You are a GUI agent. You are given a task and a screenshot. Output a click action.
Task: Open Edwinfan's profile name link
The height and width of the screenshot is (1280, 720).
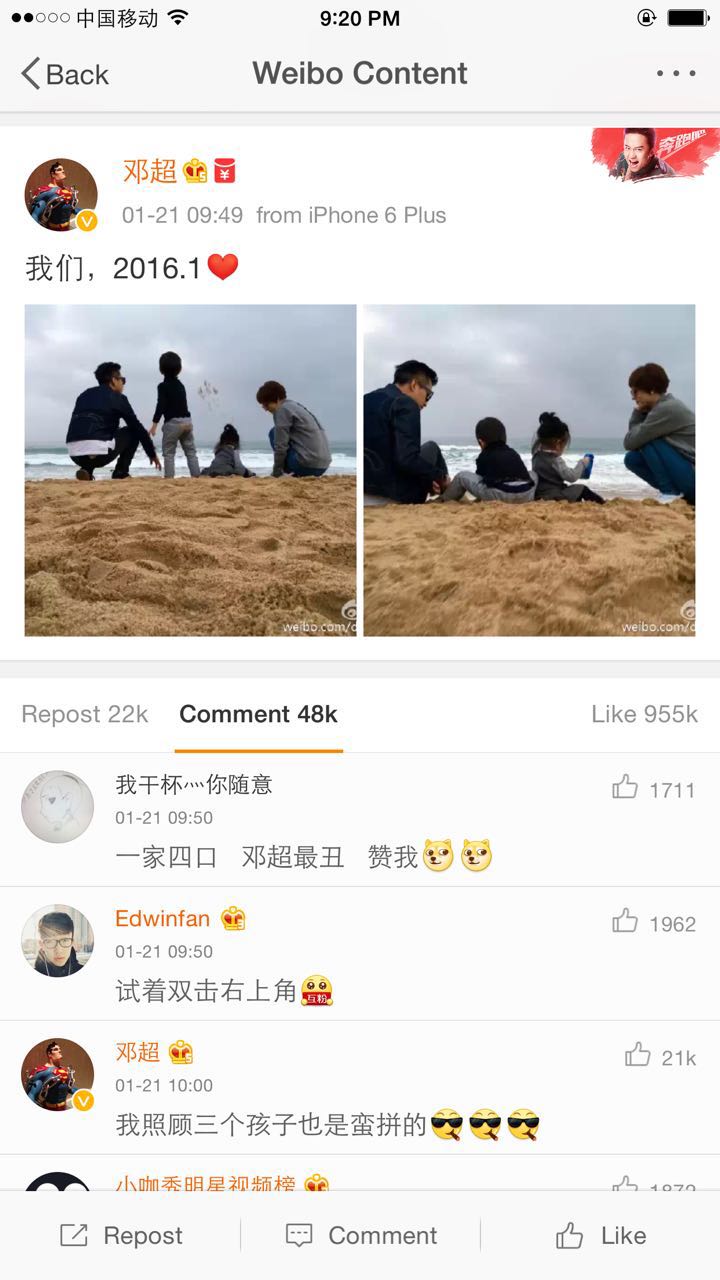tap(162, 918)
